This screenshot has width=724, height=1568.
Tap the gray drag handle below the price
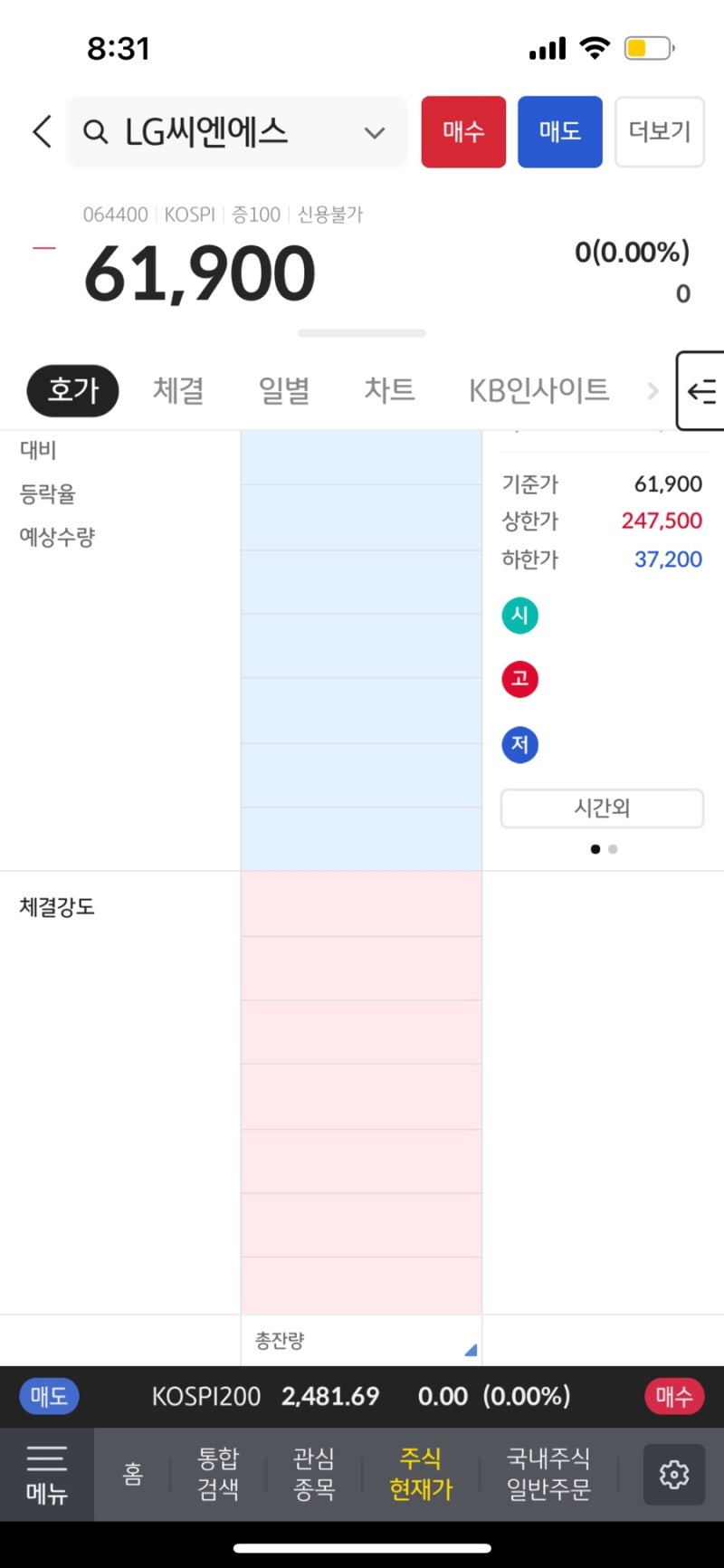point(361,333)
